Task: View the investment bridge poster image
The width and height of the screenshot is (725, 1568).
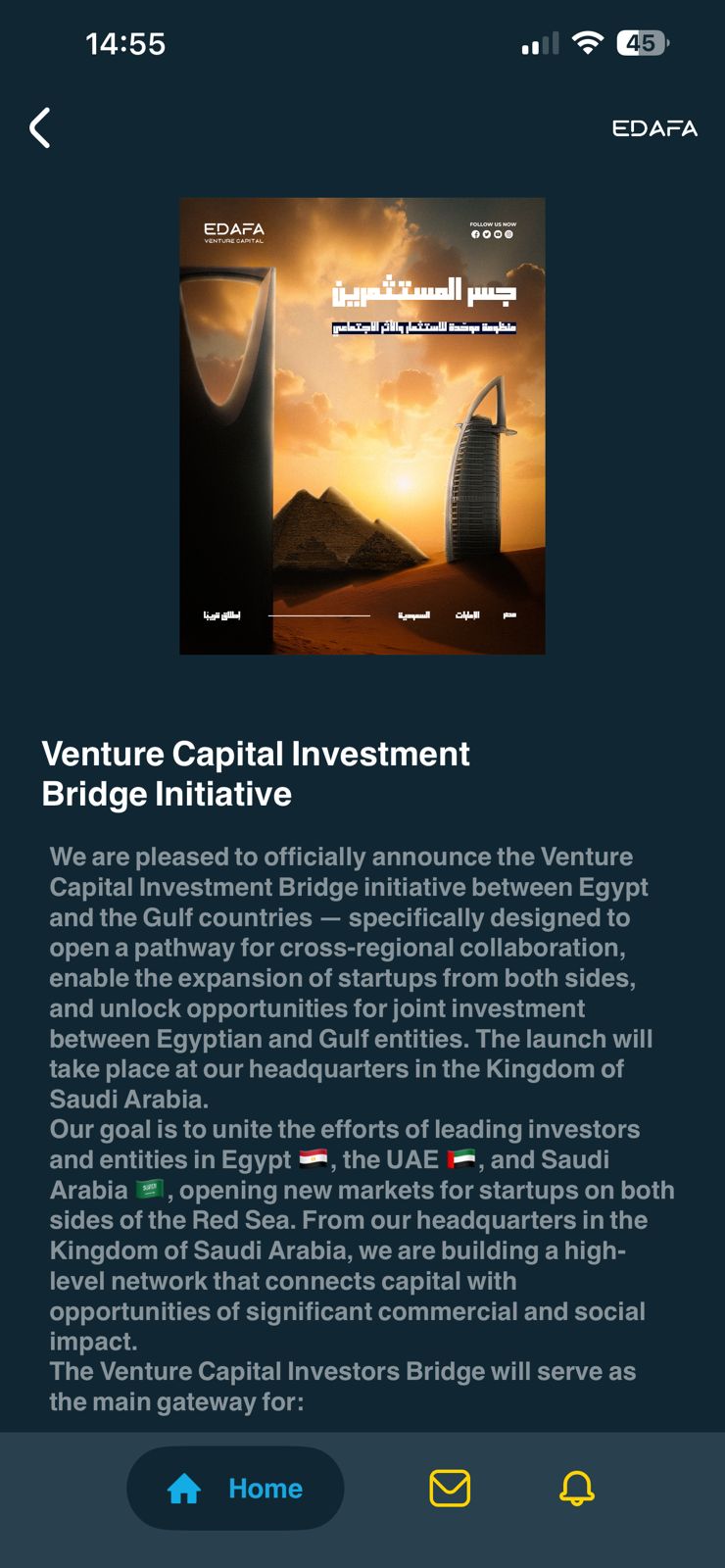Action: pyautogui.click(x=362, y=426)
